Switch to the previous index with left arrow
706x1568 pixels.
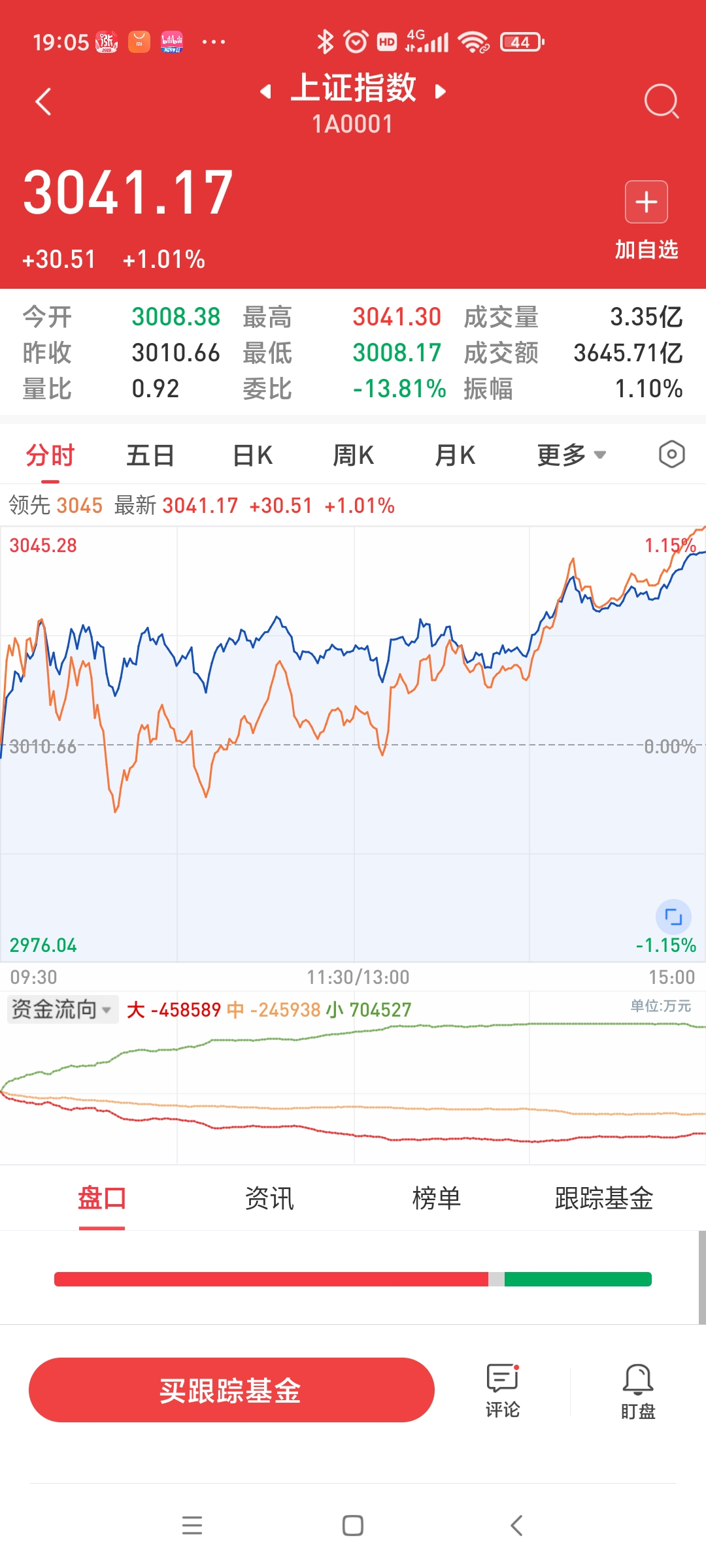(265, 91)
